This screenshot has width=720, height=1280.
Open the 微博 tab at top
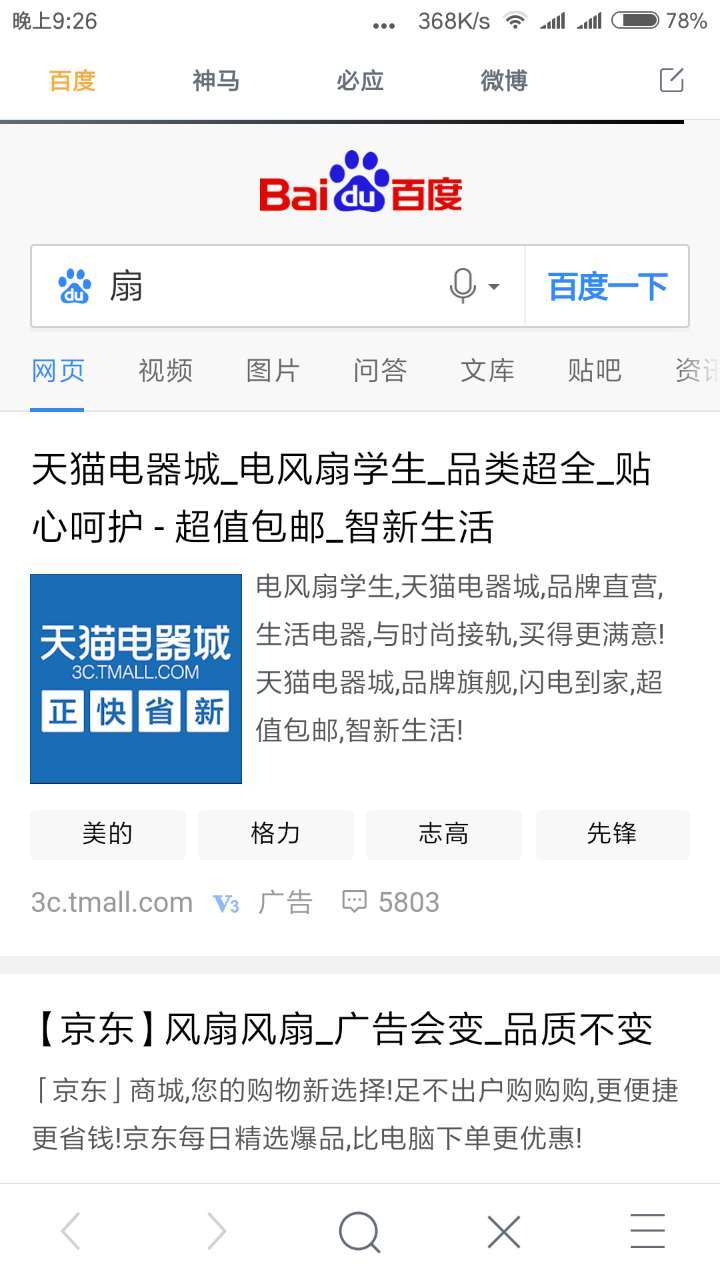503,80
